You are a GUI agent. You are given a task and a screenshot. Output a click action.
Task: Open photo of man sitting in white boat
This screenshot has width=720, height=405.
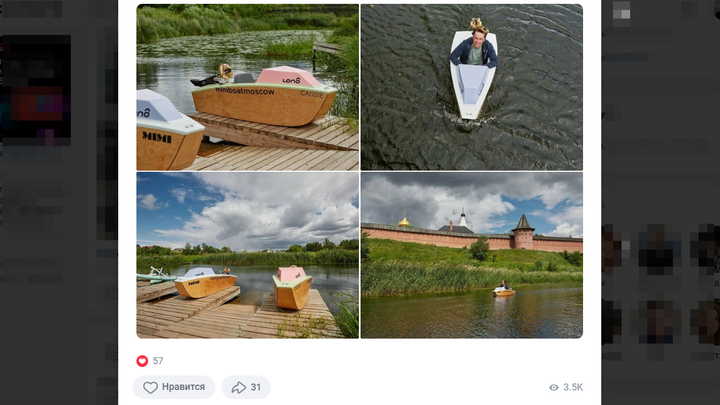471,87
